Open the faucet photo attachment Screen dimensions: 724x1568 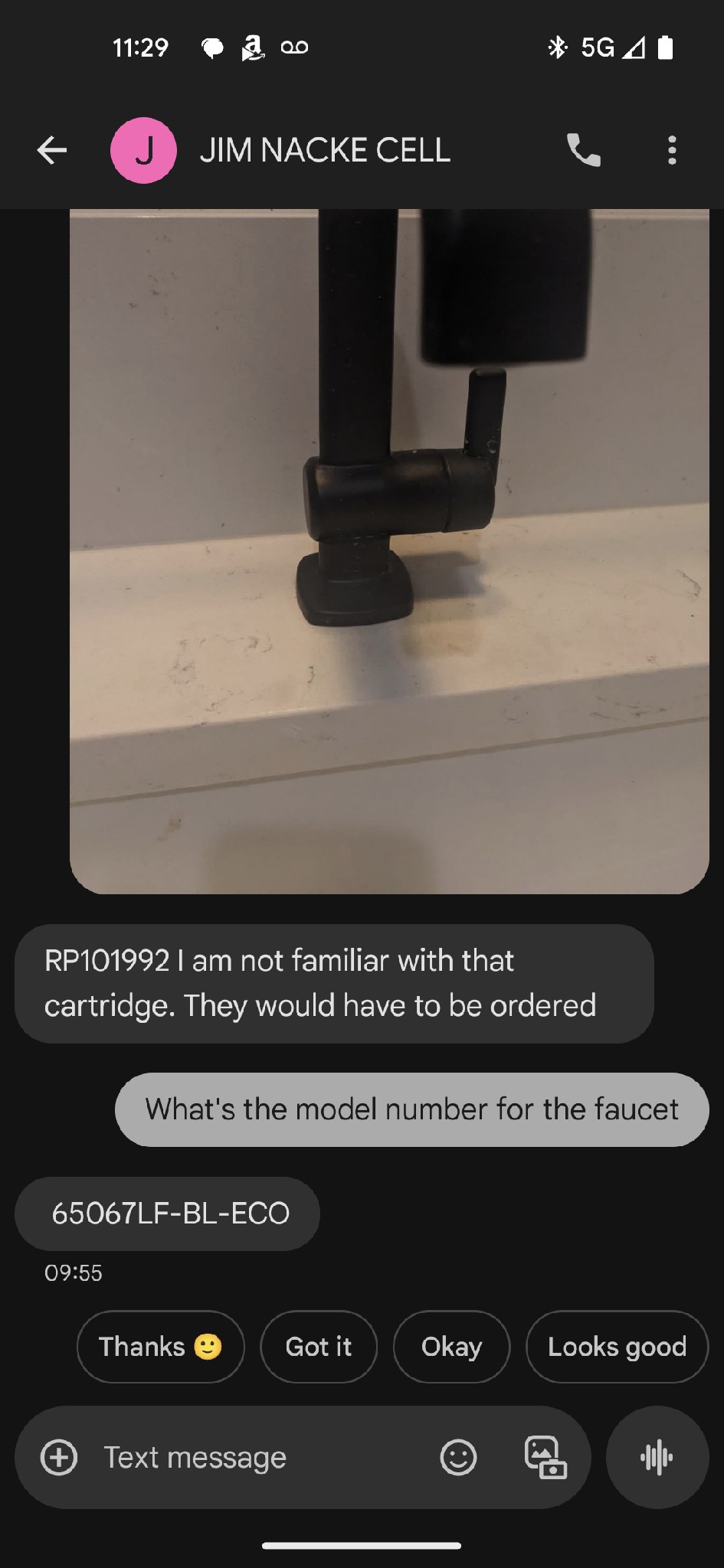(x=389, y=551)
